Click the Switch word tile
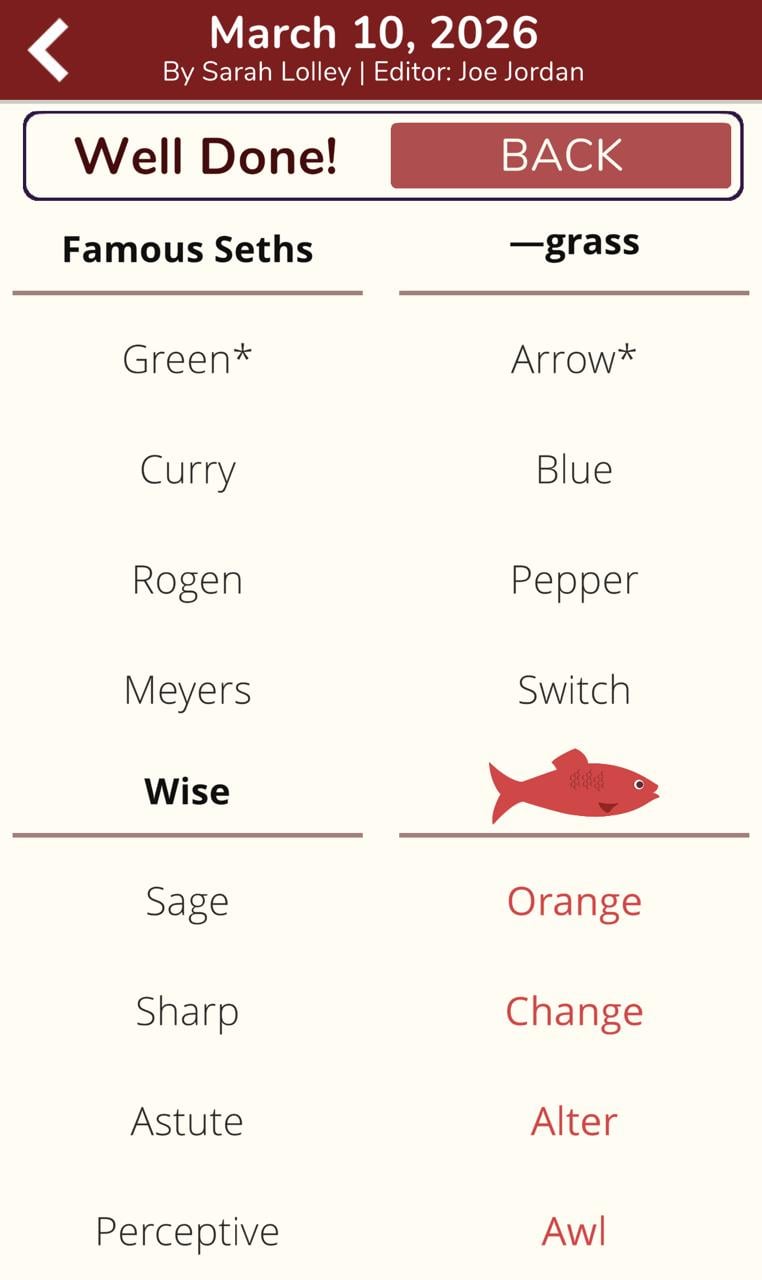Viewport: 762px width, 1280px height. point(573,688)
